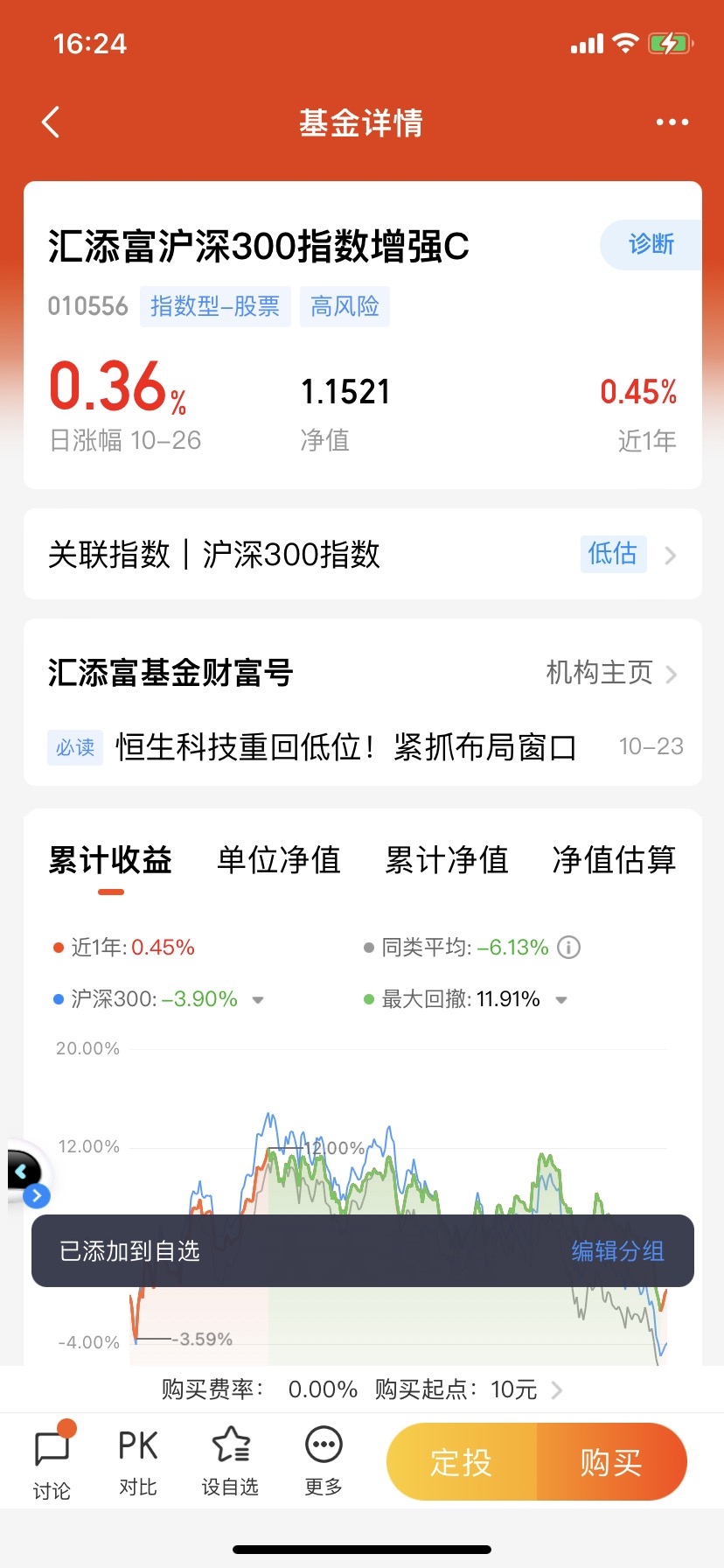Tap 设自选 watchlist settings
The image size is (724, 1568).
pyautogui.click(x=230, y=1463)
